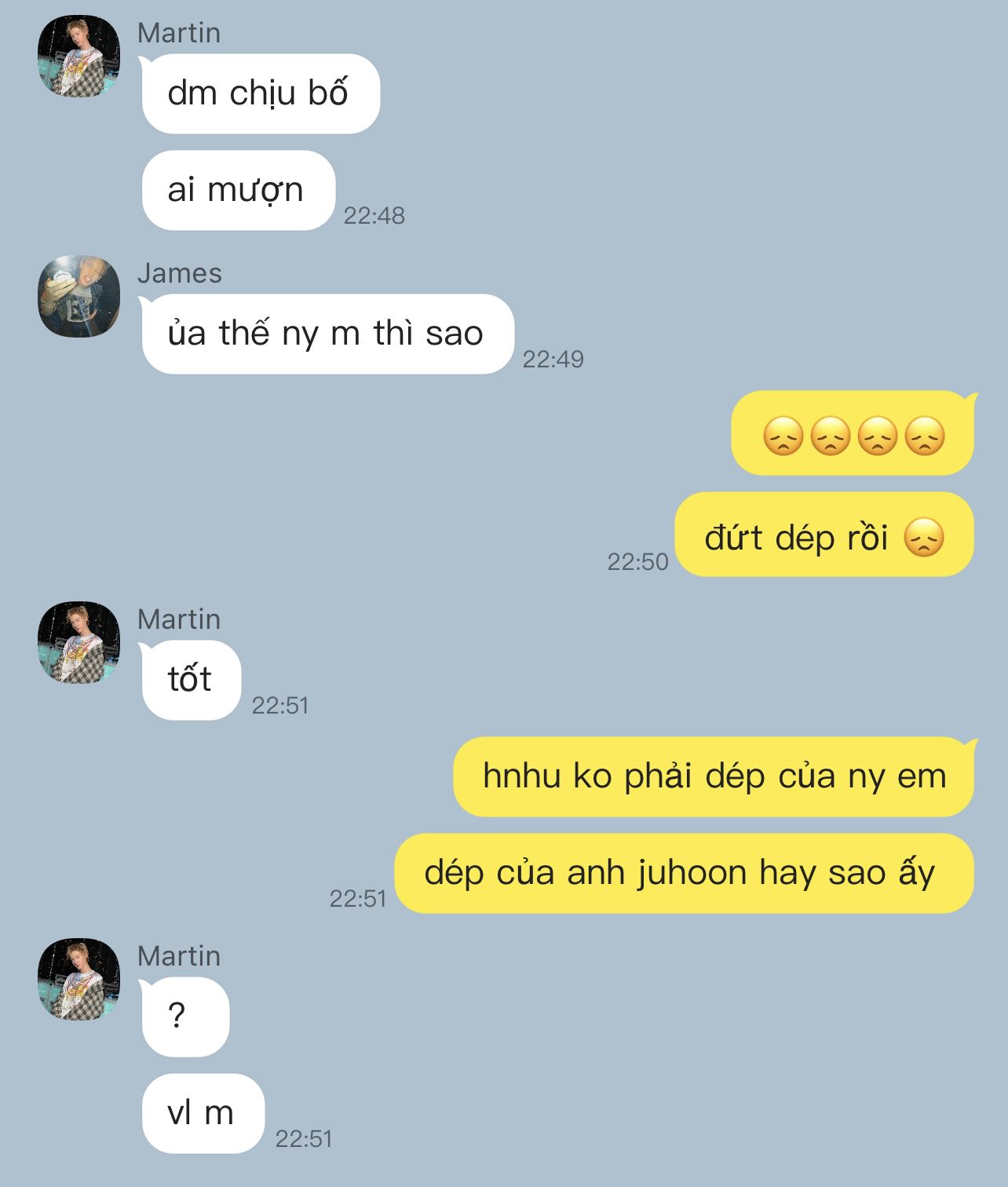Open James's profile picture

click(x=79, y=296)
